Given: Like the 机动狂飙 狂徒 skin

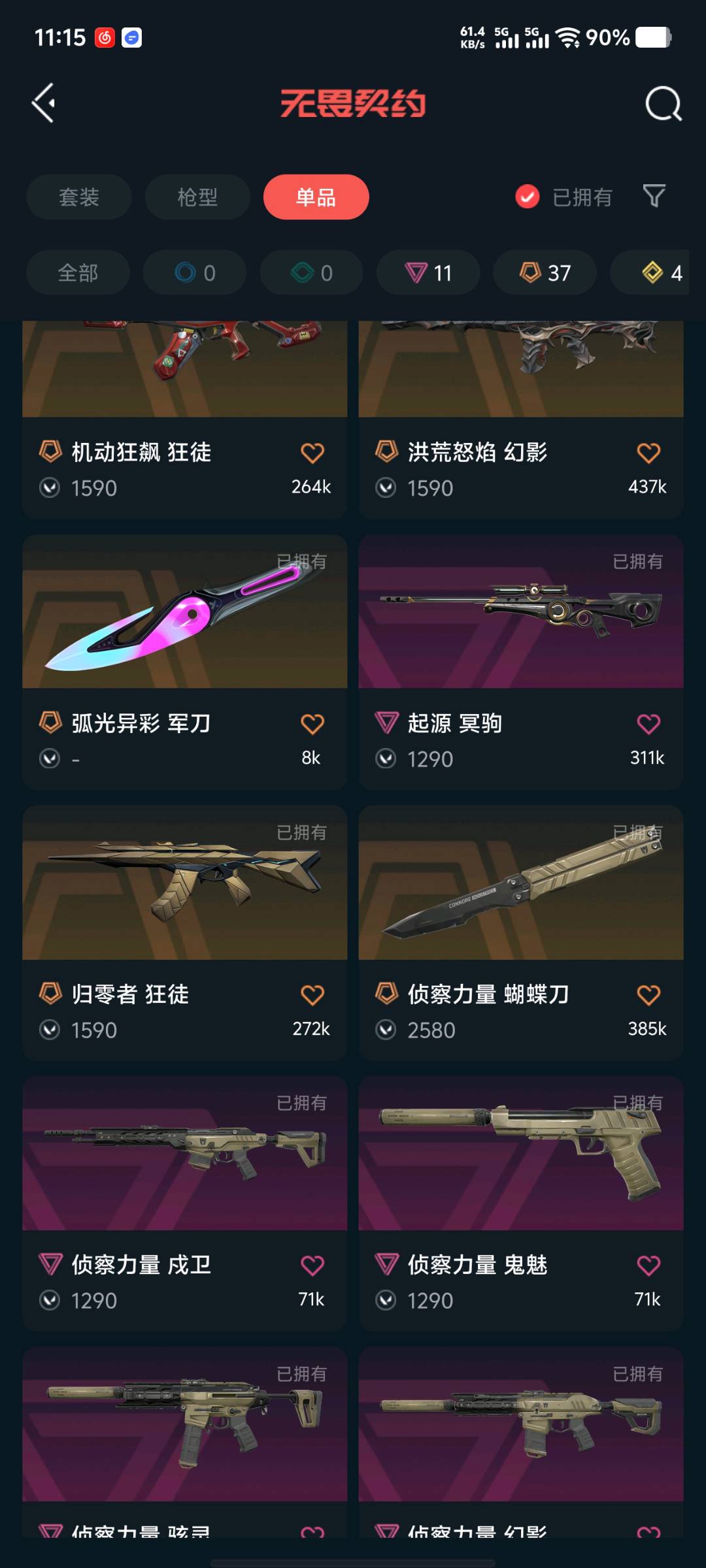Looking at the screenshot, I should coord(312,453).
